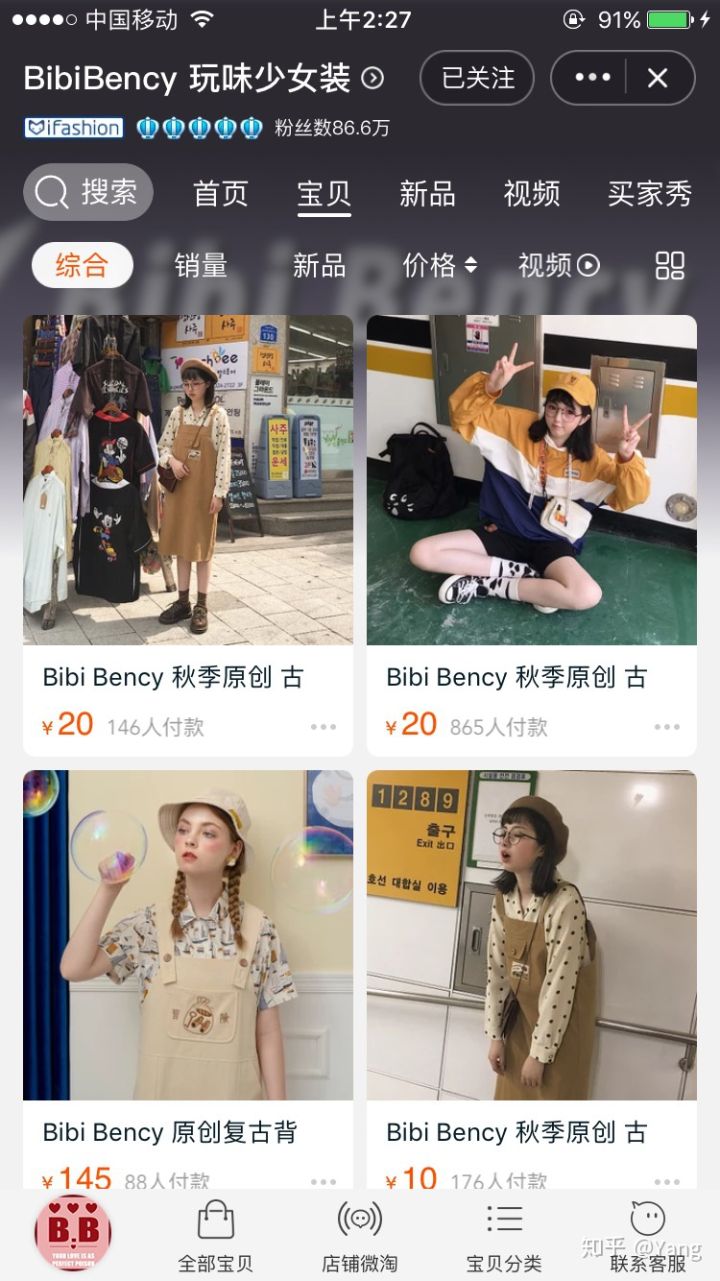The width and height of the screenshot is (720, 1281).
Task: Switch to the 新品 top tab
Action: (x=427, y=193)
